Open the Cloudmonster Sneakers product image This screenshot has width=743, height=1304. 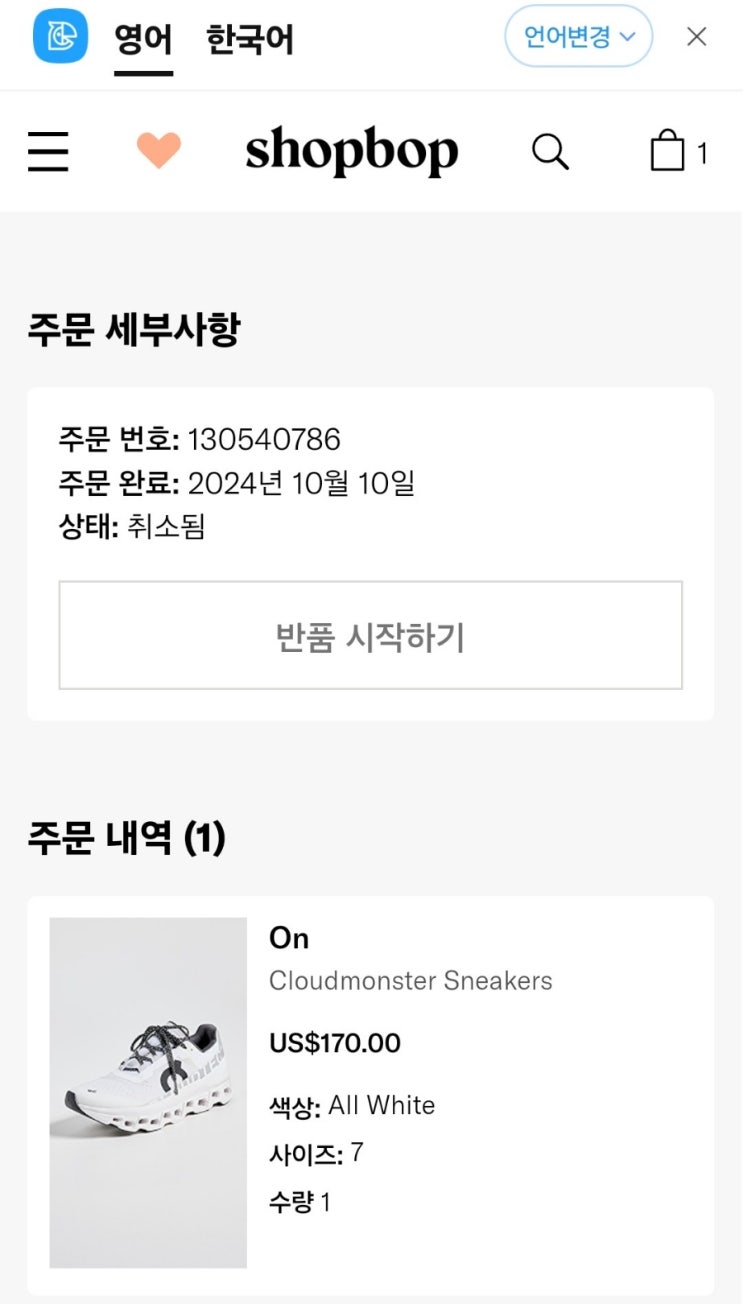click(x=148, y=1092)
